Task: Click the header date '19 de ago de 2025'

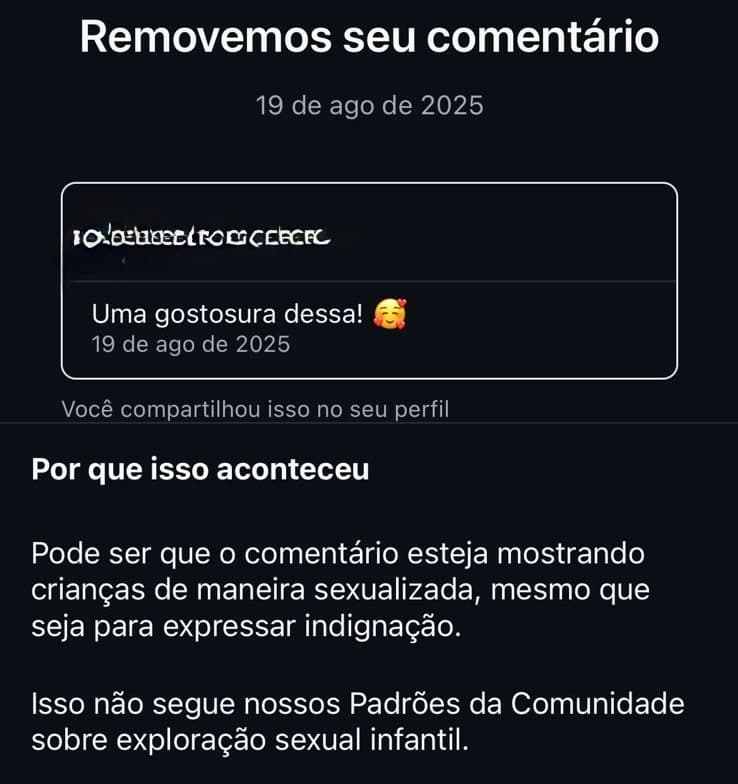Action: pyautogui.click(x=369, y=104)
